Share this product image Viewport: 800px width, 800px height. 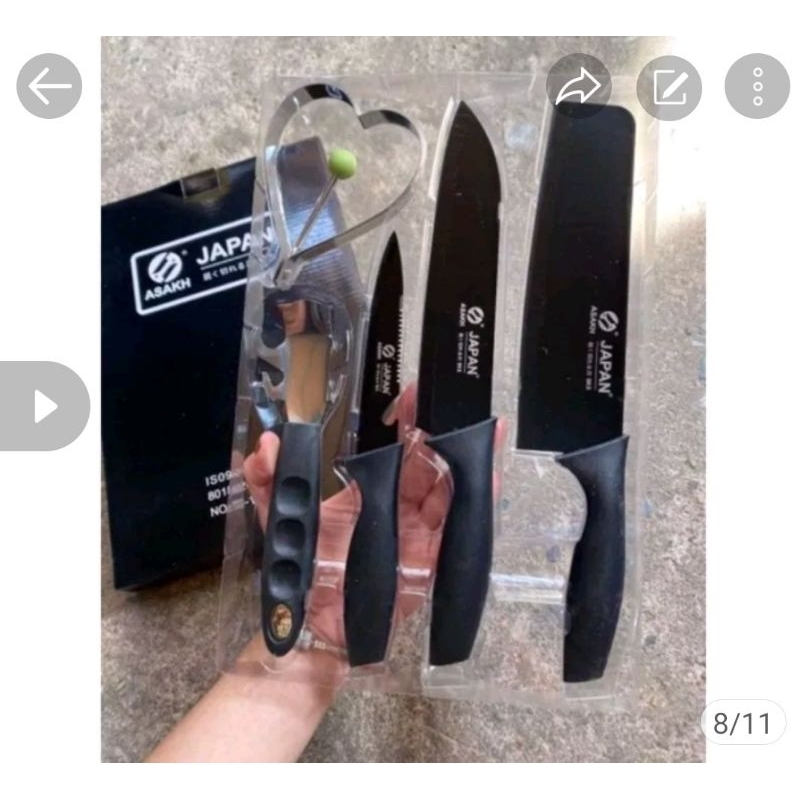click(x=578, y=86)
